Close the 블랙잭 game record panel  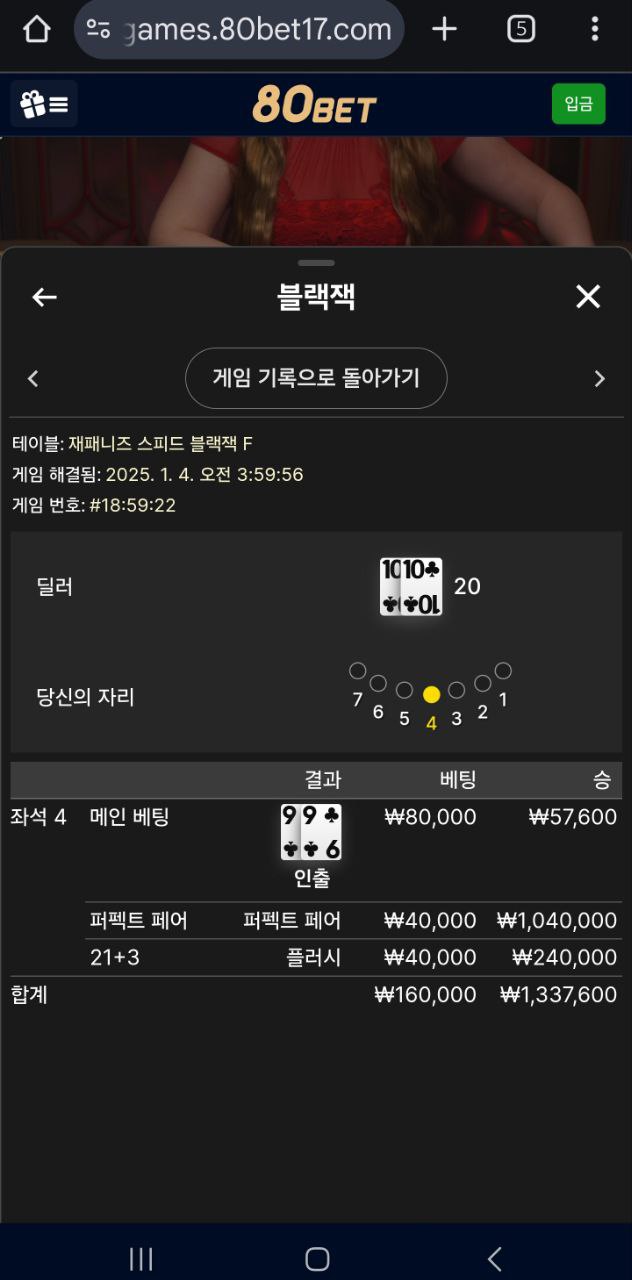588,297
